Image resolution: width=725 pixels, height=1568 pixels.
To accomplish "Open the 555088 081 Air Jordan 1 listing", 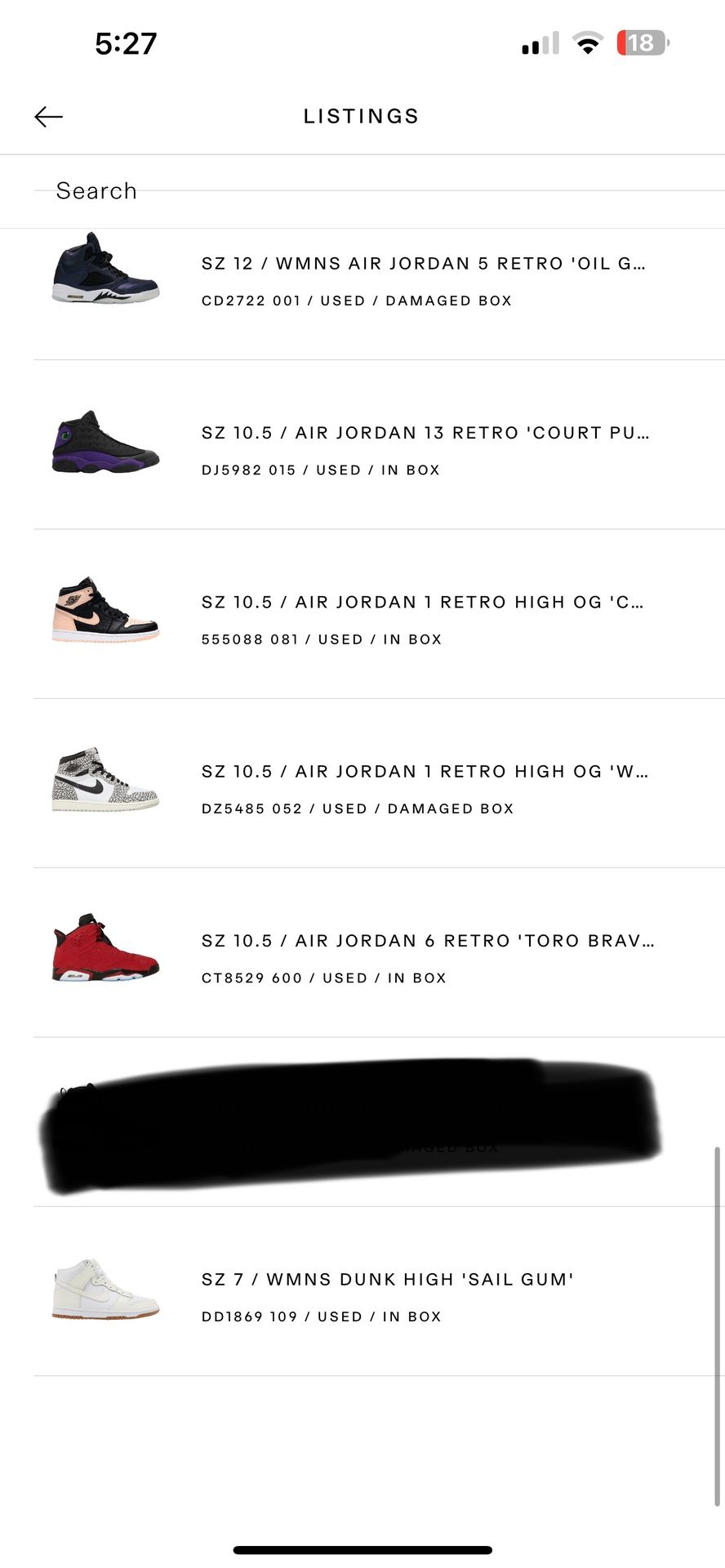I will (422, 619).
